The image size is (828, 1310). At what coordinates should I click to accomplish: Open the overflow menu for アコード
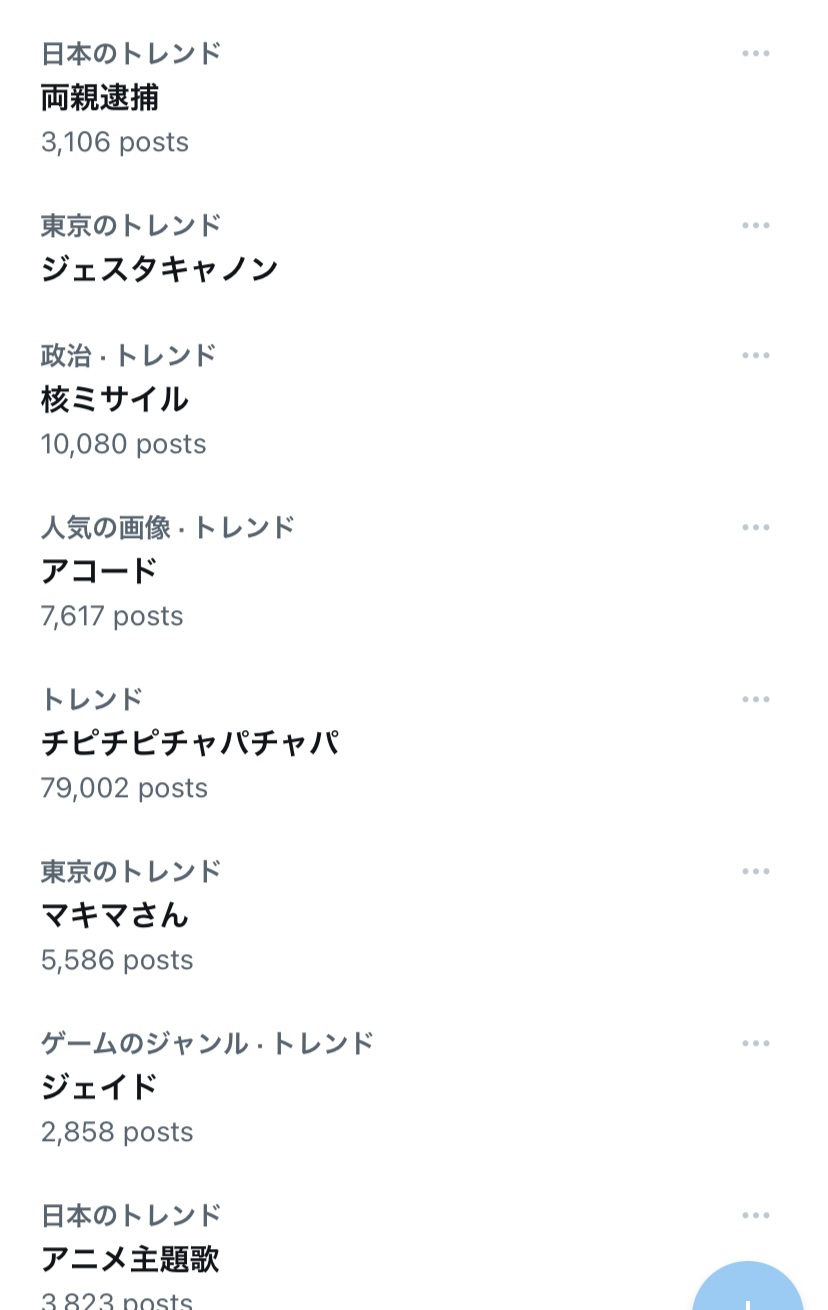(x=756, y=528)
